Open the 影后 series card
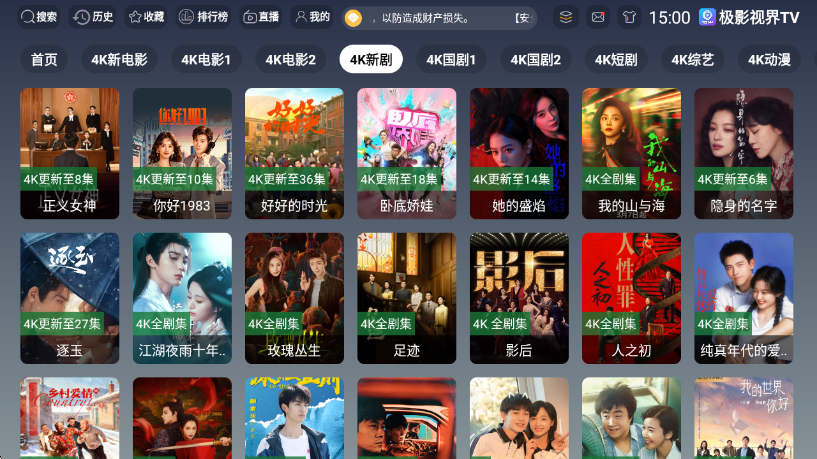 tap(519, 298)
